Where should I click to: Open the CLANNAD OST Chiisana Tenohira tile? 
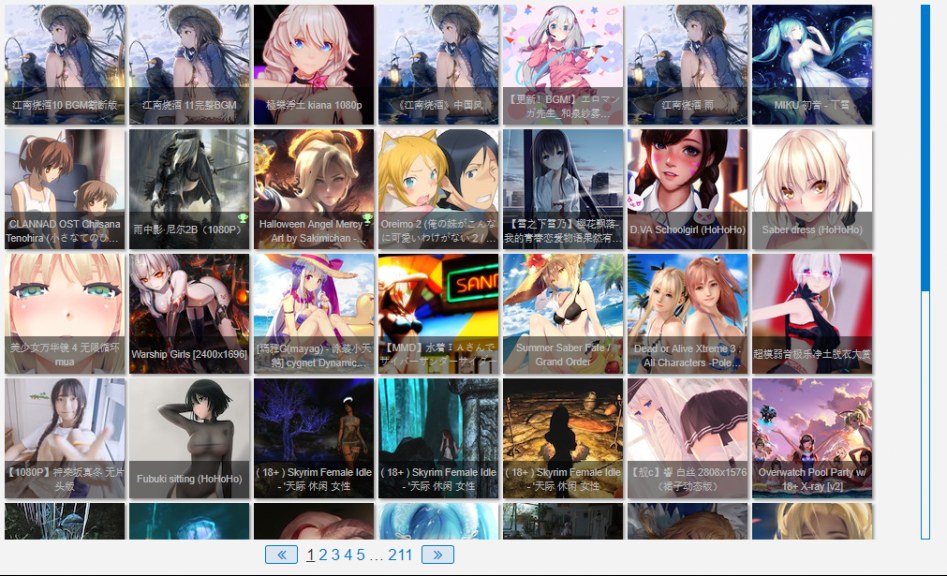(x=65, y=188)
